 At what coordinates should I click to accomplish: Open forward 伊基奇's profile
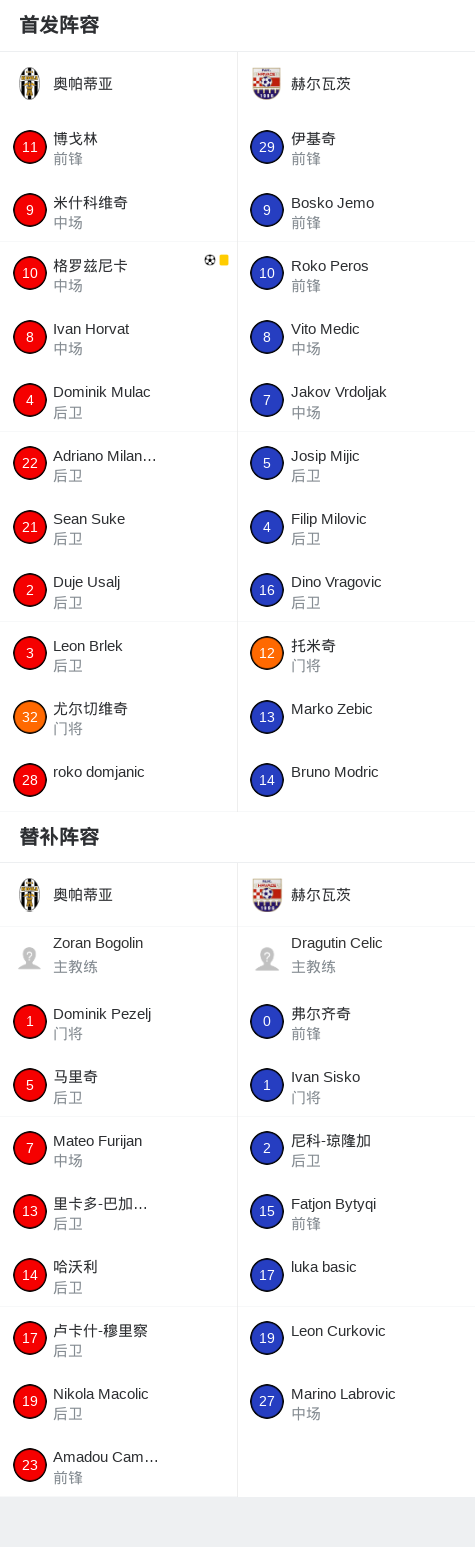356,147
